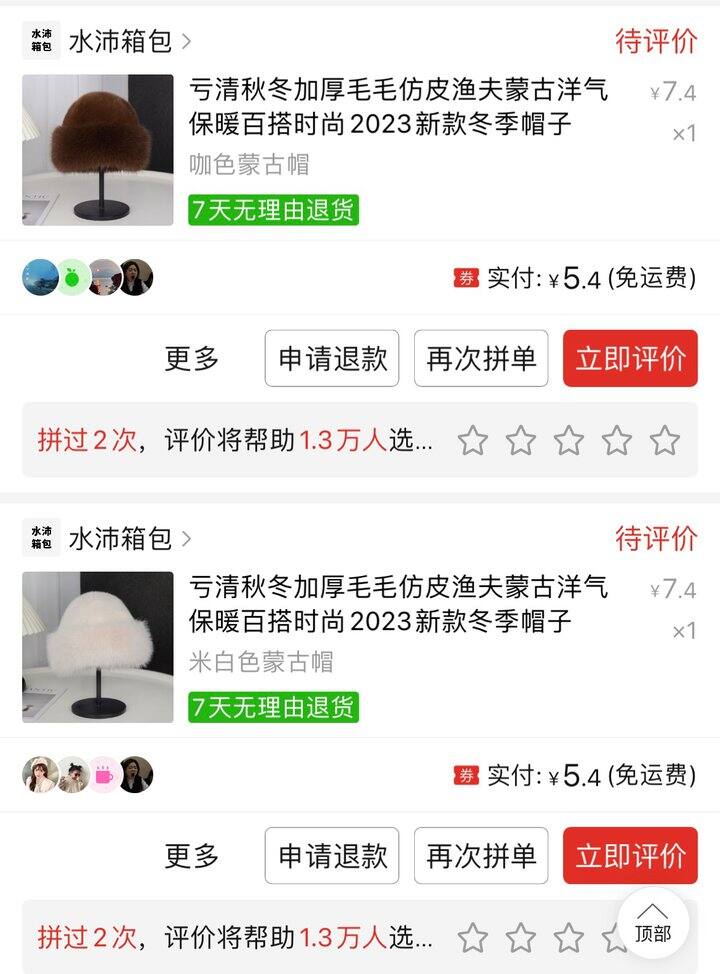The width and height of the screenshot is (720, 974).
Task: Click 申请退款 on the second order
Action: 332,855
